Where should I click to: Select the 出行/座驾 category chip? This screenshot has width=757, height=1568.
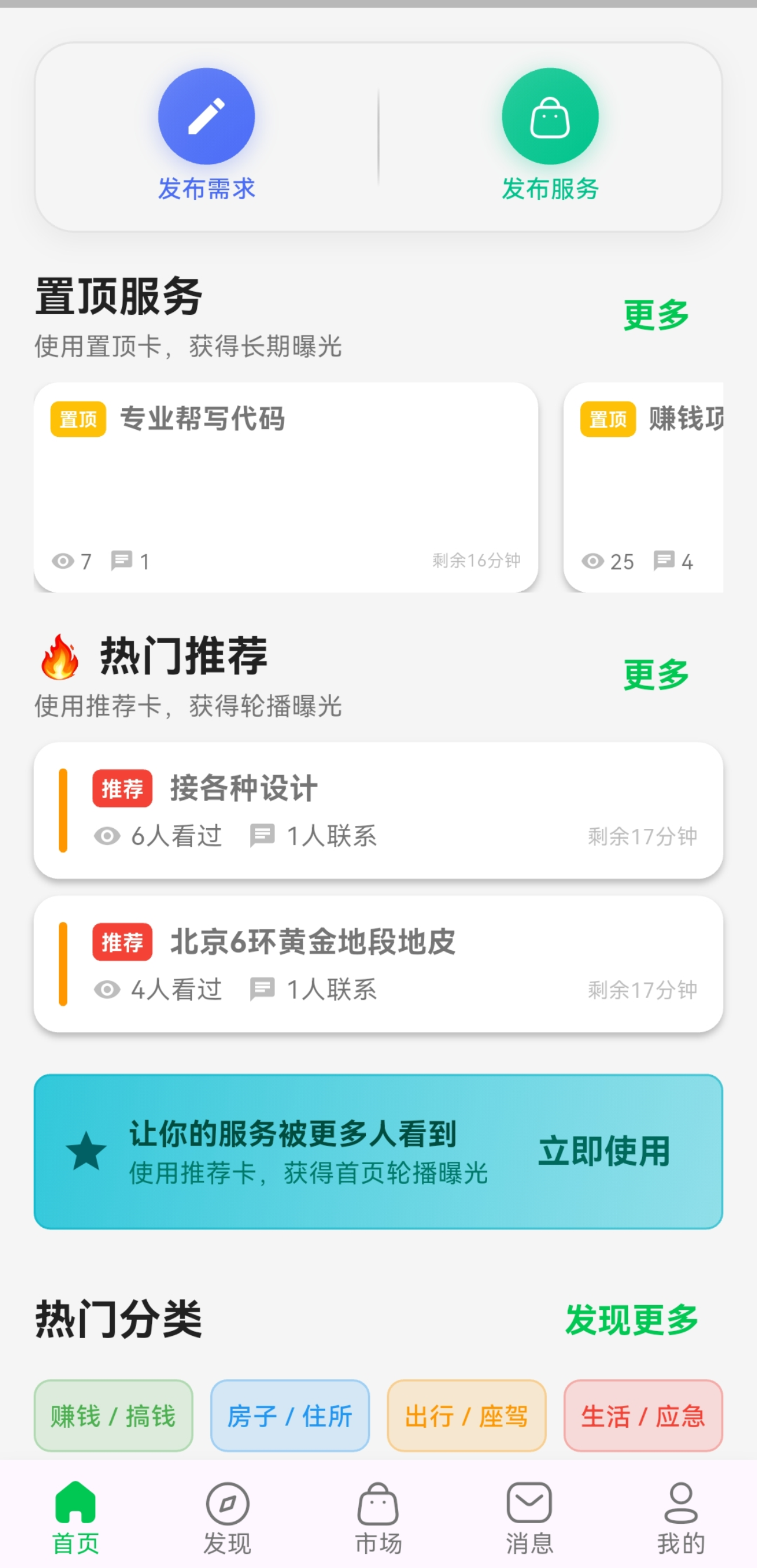pyautogui.click(x=466, y=1417)
